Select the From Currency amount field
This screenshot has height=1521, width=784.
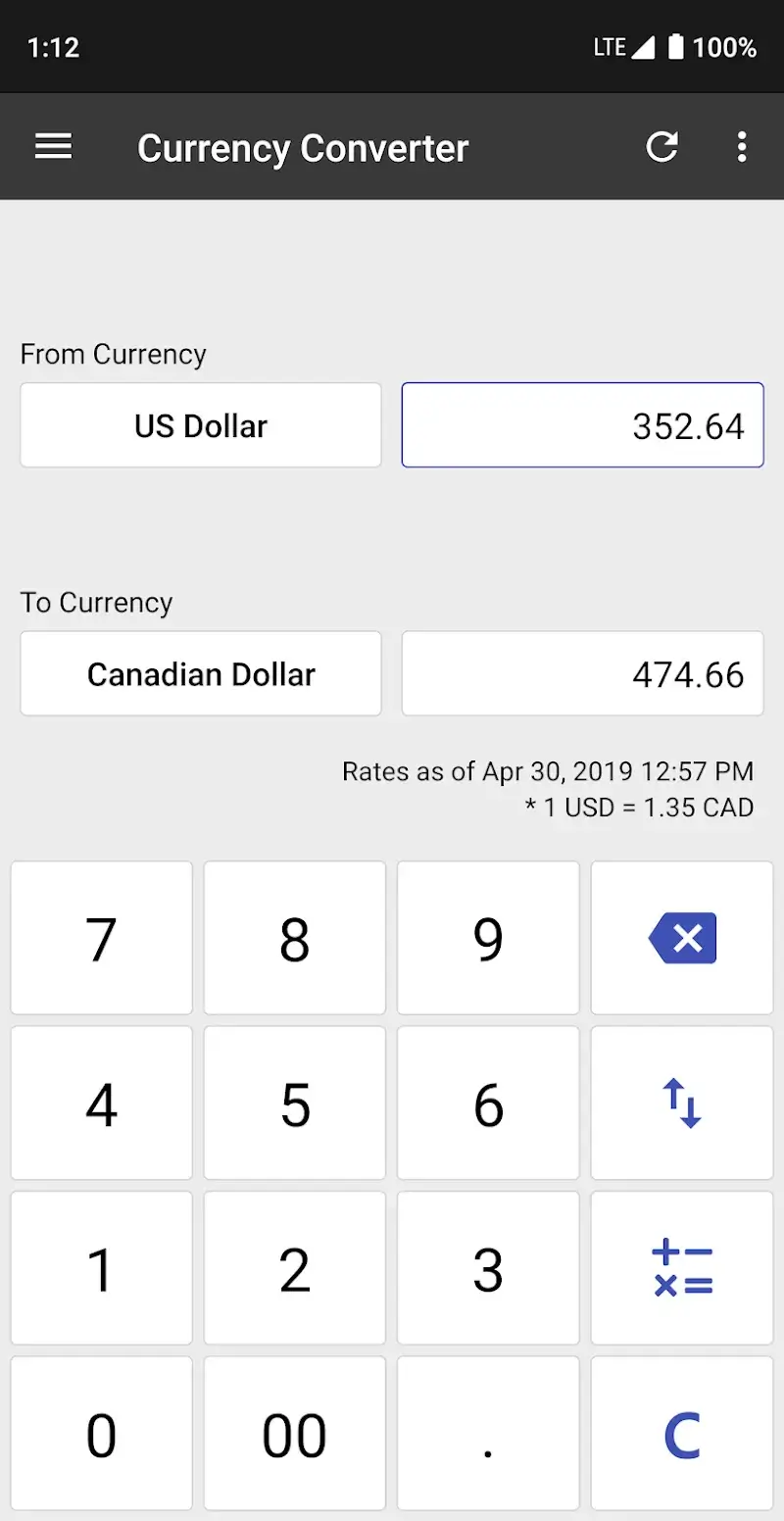pyautogui.click(x=582, y=424)
